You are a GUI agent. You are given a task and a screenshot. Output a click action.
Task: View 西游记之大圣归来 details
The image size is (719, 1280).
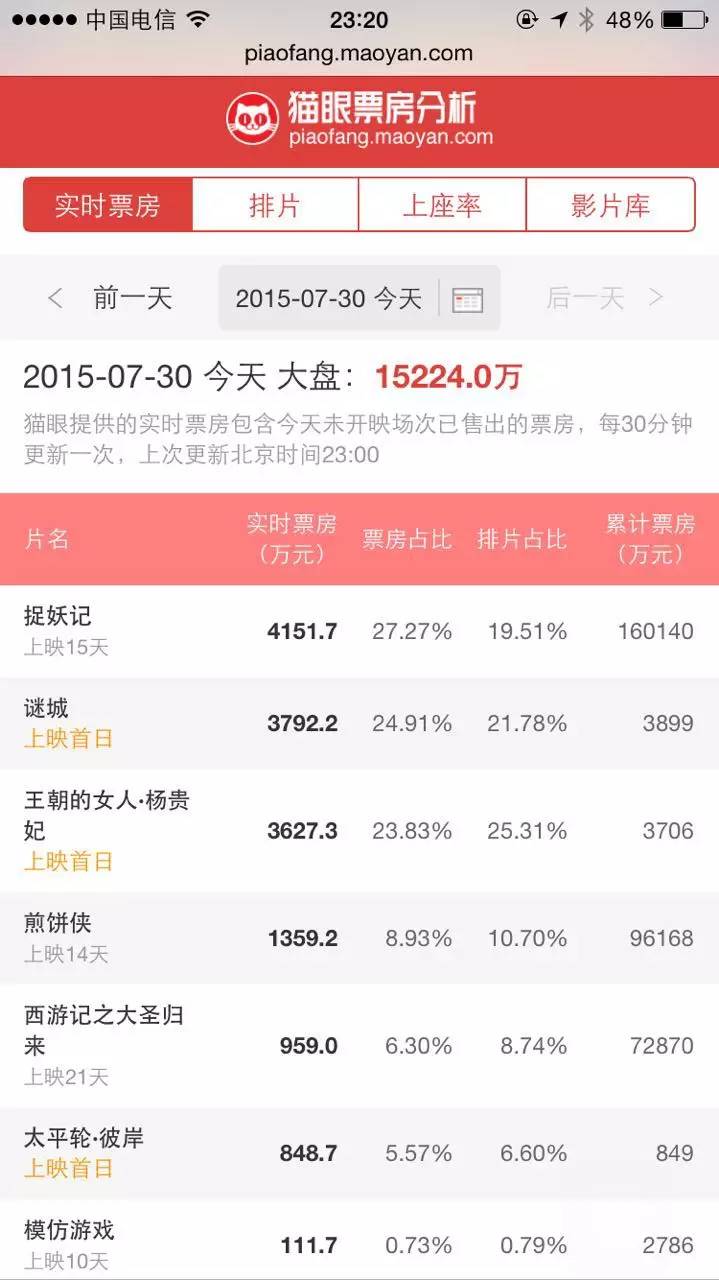[359, 1046]
